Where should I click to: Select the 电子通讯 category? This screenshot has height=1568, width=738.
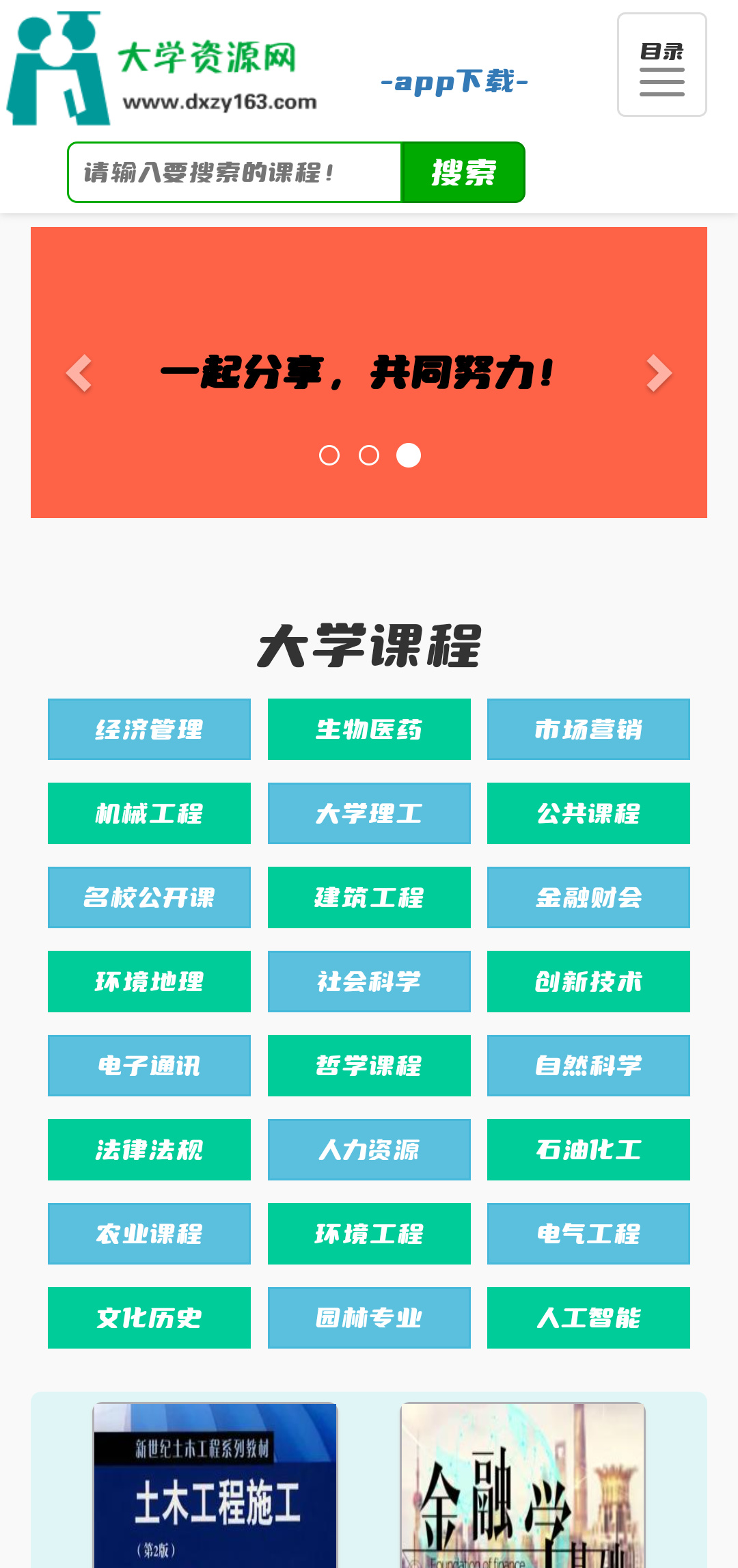click(x=149, y=1066)
